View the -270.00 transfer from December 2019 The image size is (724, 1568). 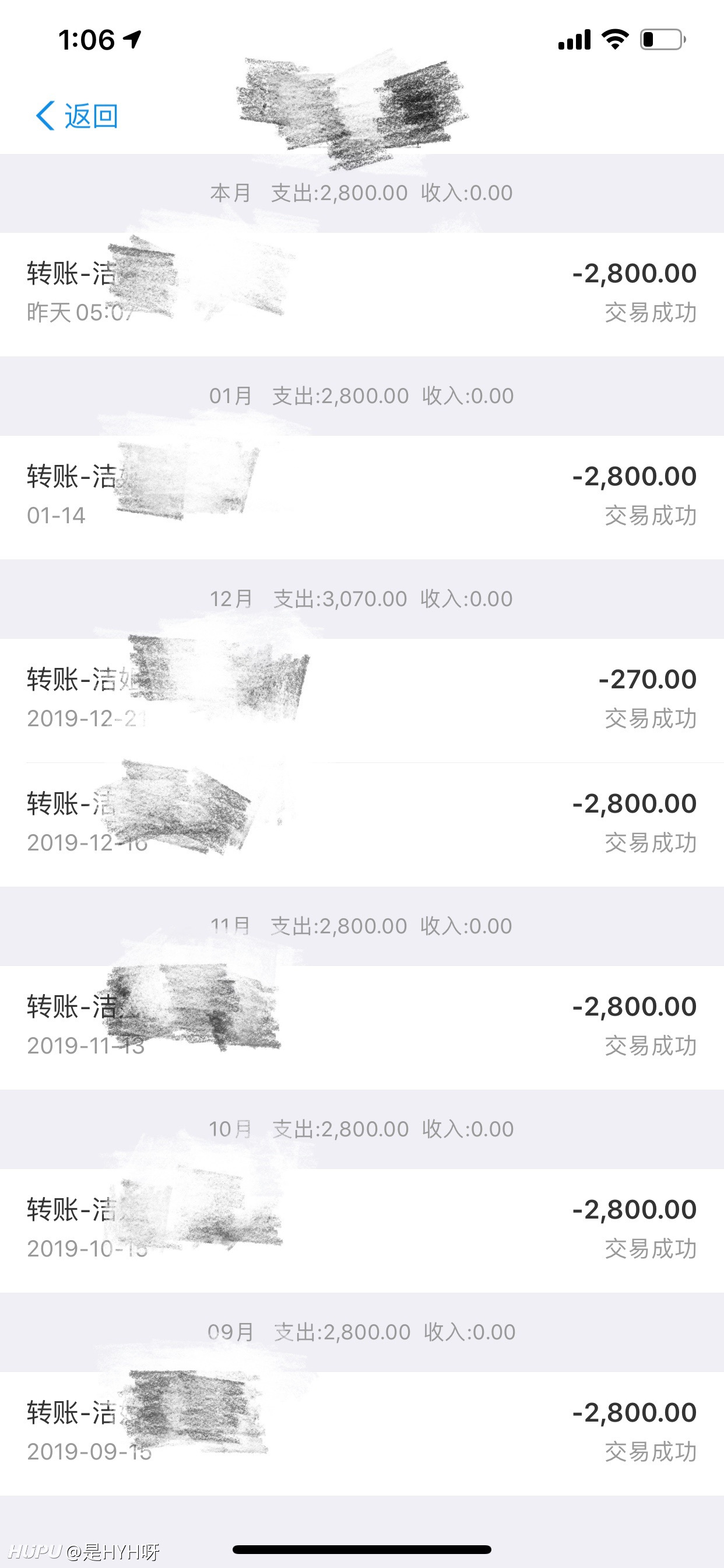click(362, 700)
